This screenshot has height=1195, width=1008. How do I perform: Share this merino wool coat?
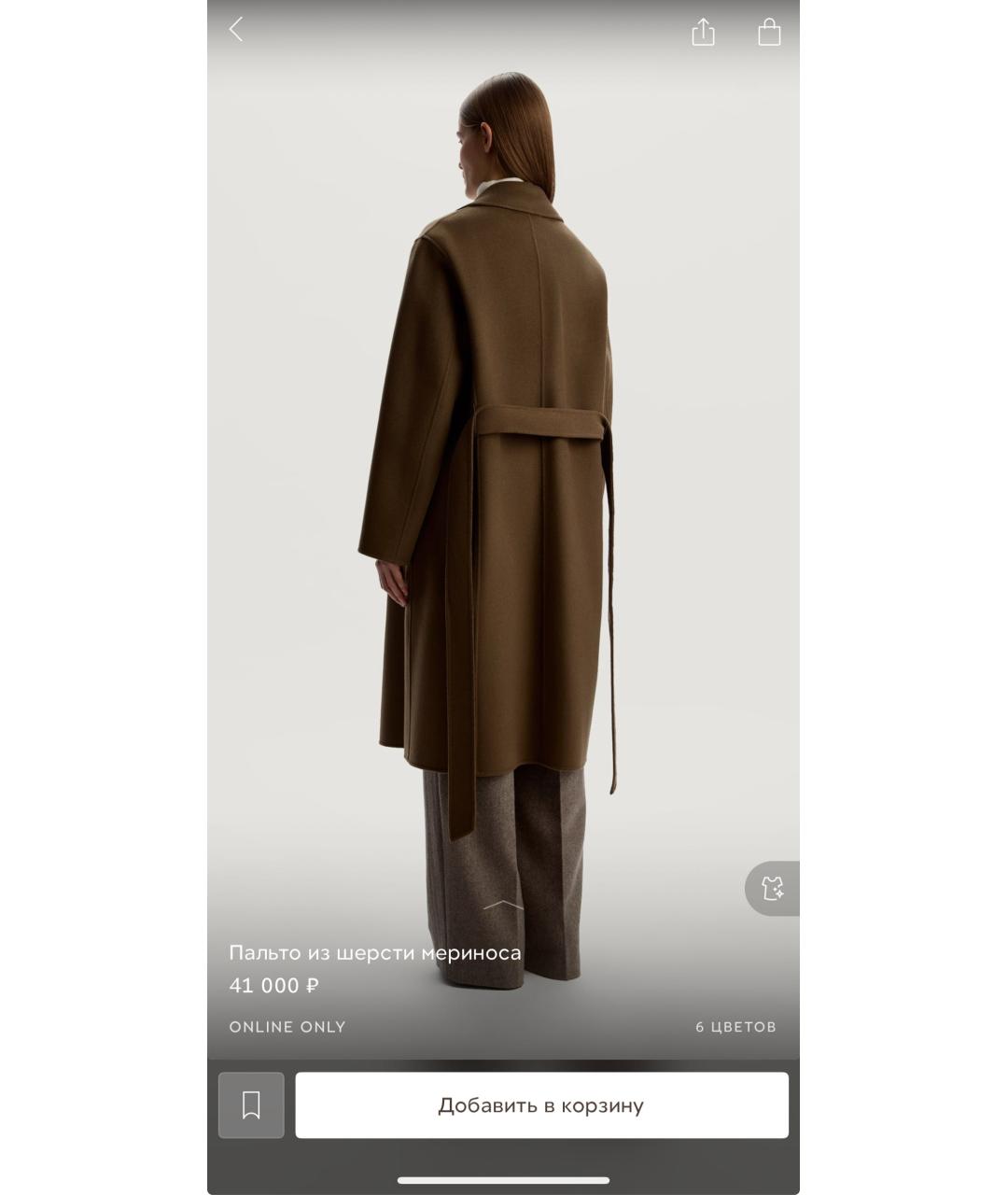pyautogui.click(x=703, y=33)
